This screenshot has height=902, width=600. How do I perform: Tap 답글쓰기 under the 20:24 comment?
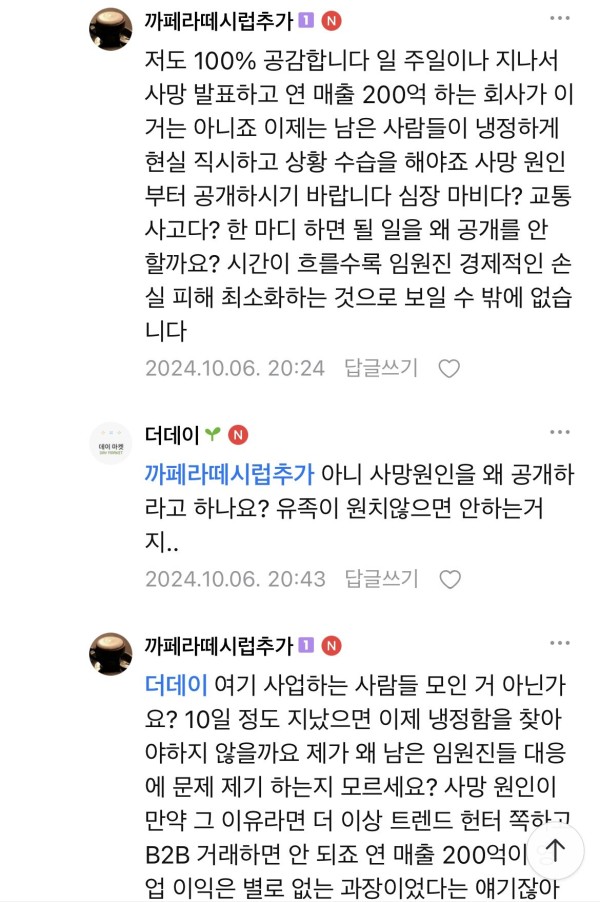381,368
